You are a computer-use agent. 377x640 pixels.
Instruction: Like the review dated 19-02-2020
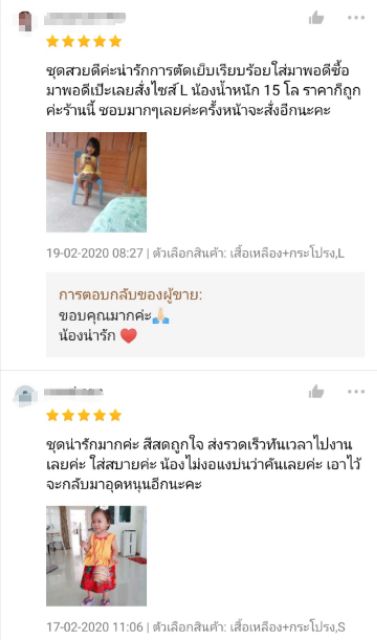pyautogui.click(x=316, y=18)
